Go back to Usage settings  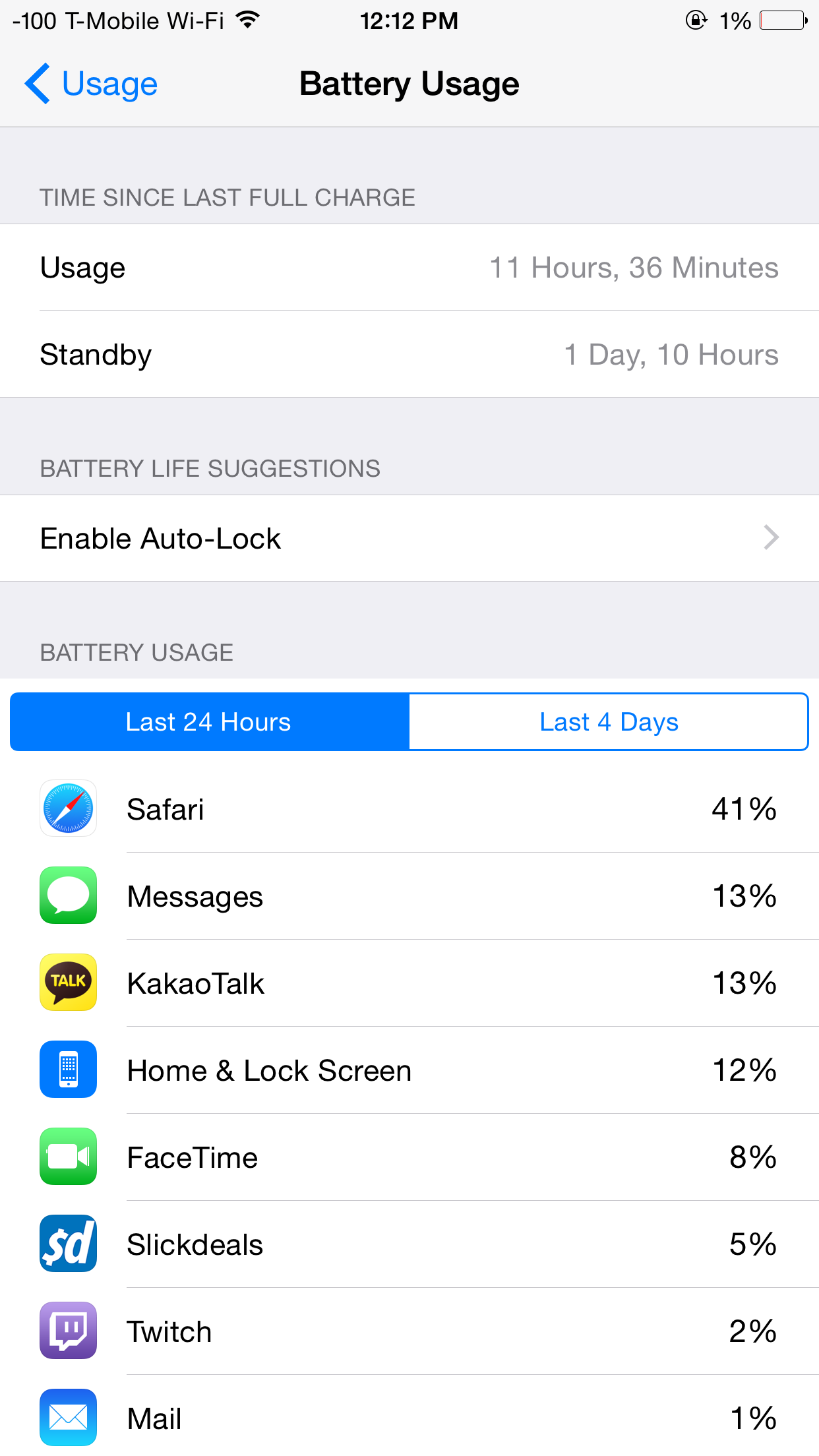pos(91,84)
